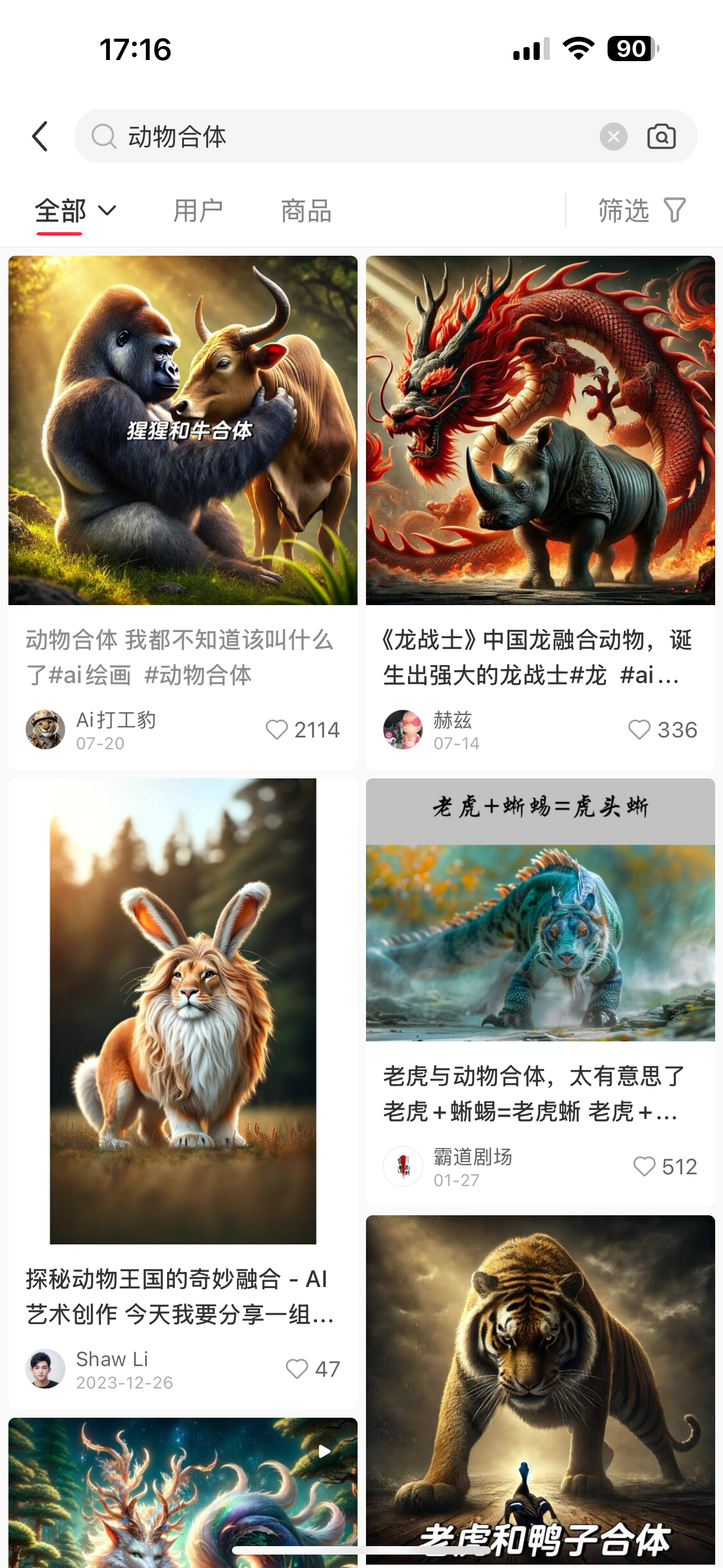Switch to the 用户 tab
Image resolution: width=723 pixels, height=1568 pixels.
tap(198, 211)
